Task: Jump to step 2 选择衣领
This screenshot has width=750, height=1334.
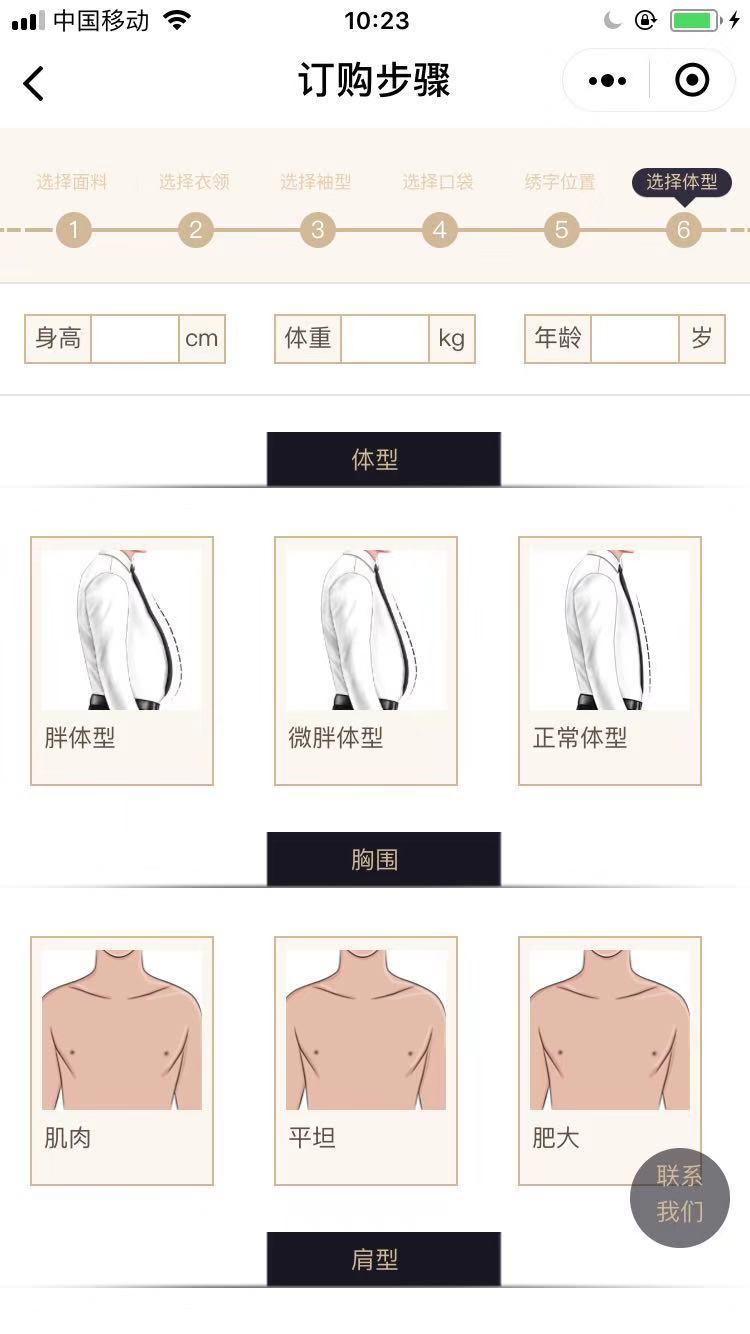Action: coord(195,230)
